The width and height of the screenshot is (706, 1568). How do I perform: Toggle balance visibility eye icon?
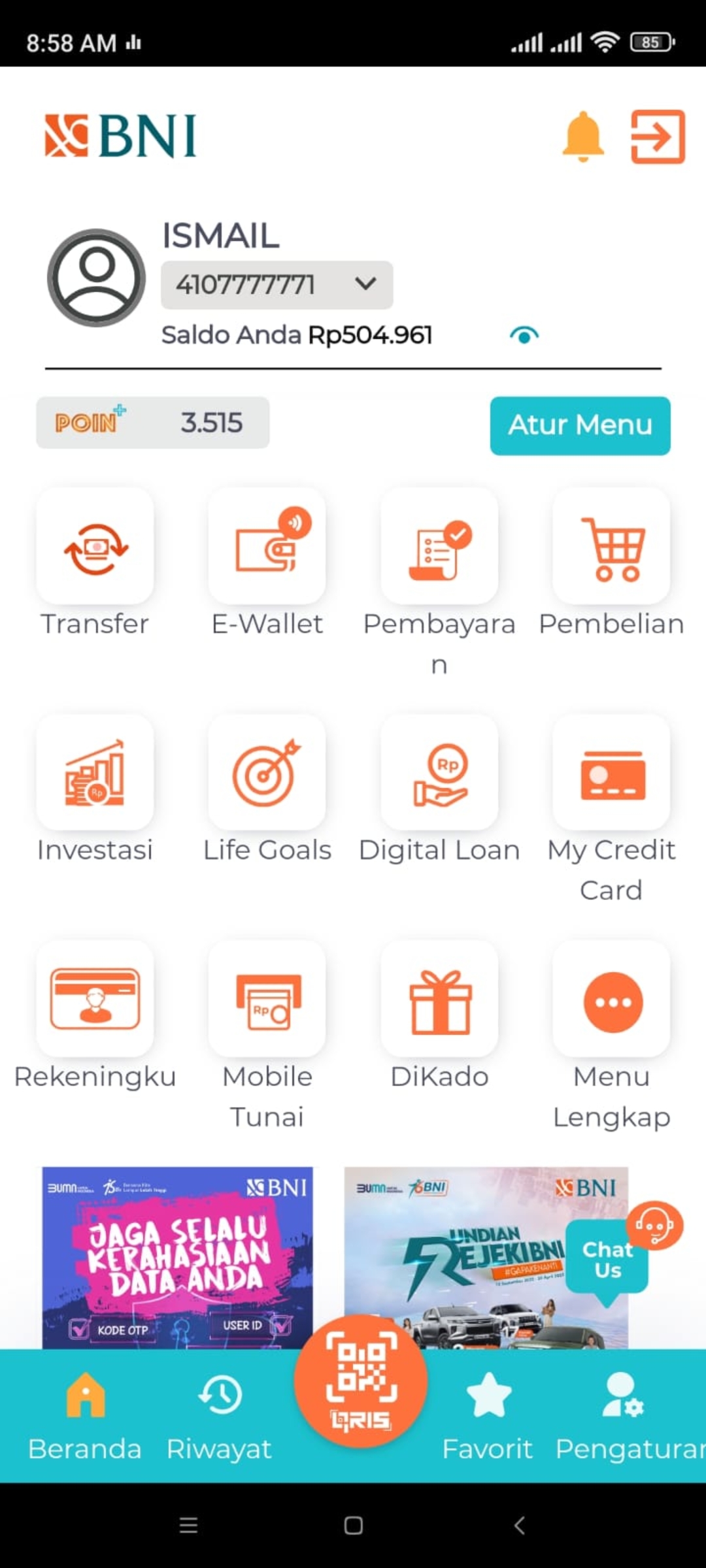(524, 335)
